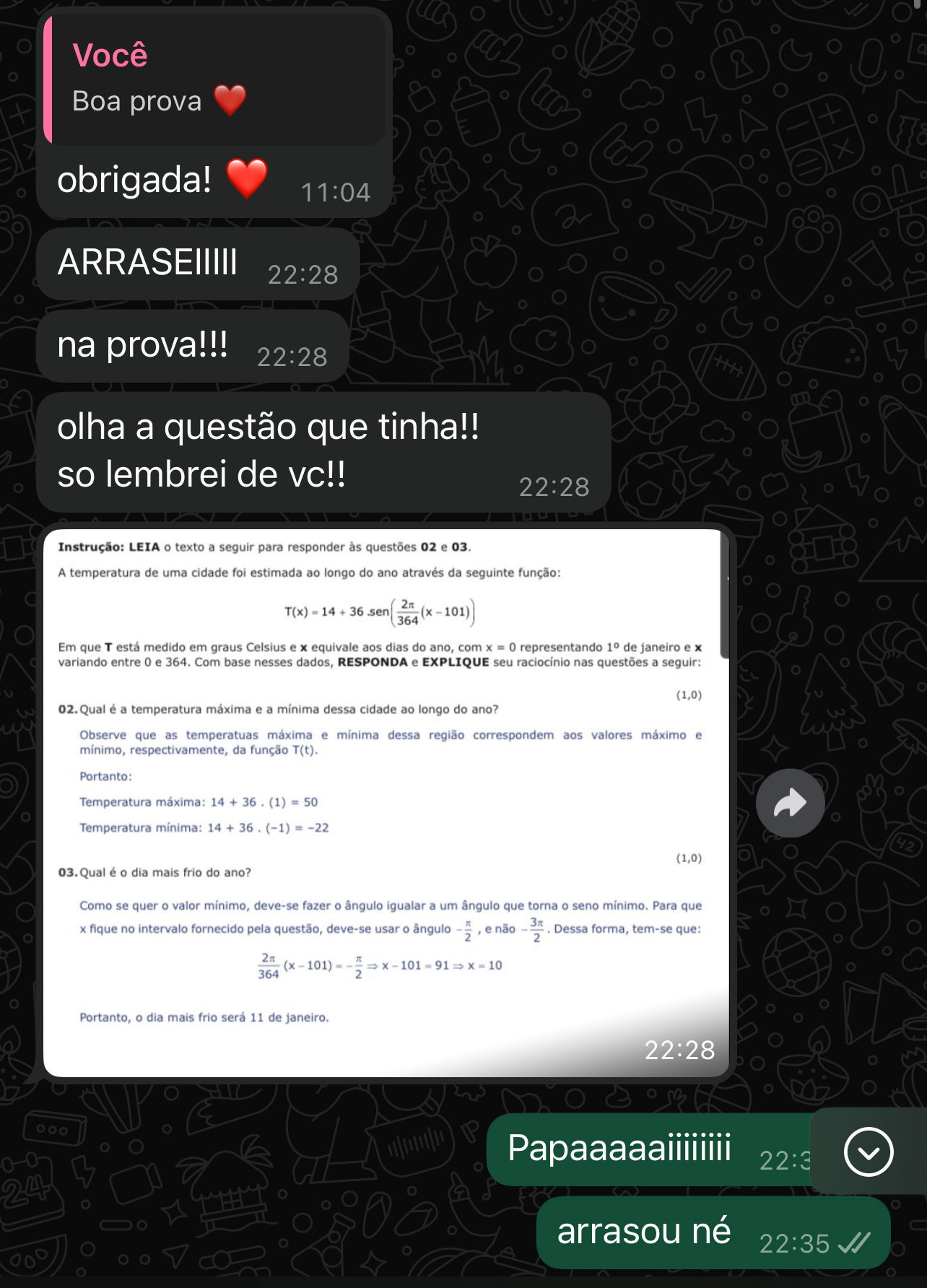Screen dimensions: 927x1288
Task: Open the shared exam question image
Action: click(x=386, y=801)
